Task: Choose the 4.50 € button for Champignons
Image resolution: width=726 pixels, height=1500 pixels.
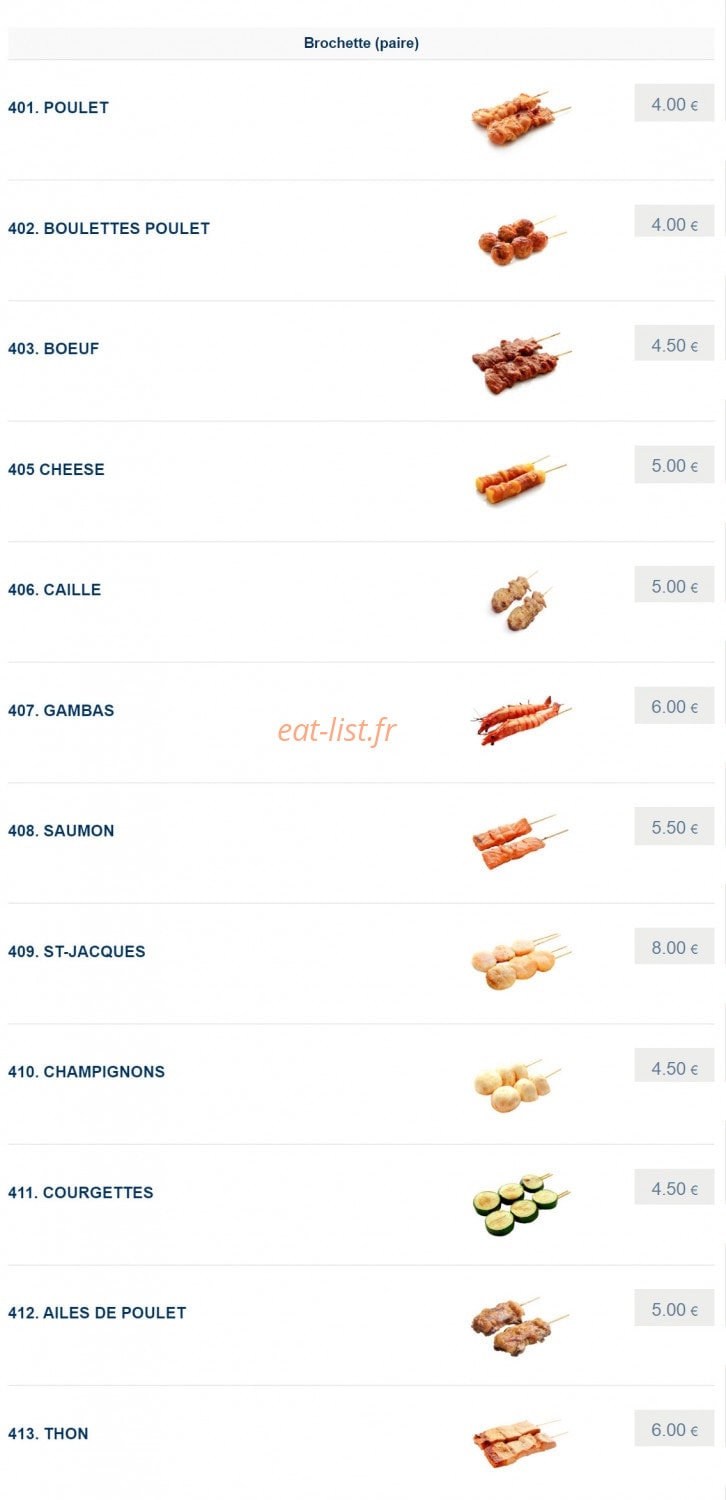Action: point(674,1068)
